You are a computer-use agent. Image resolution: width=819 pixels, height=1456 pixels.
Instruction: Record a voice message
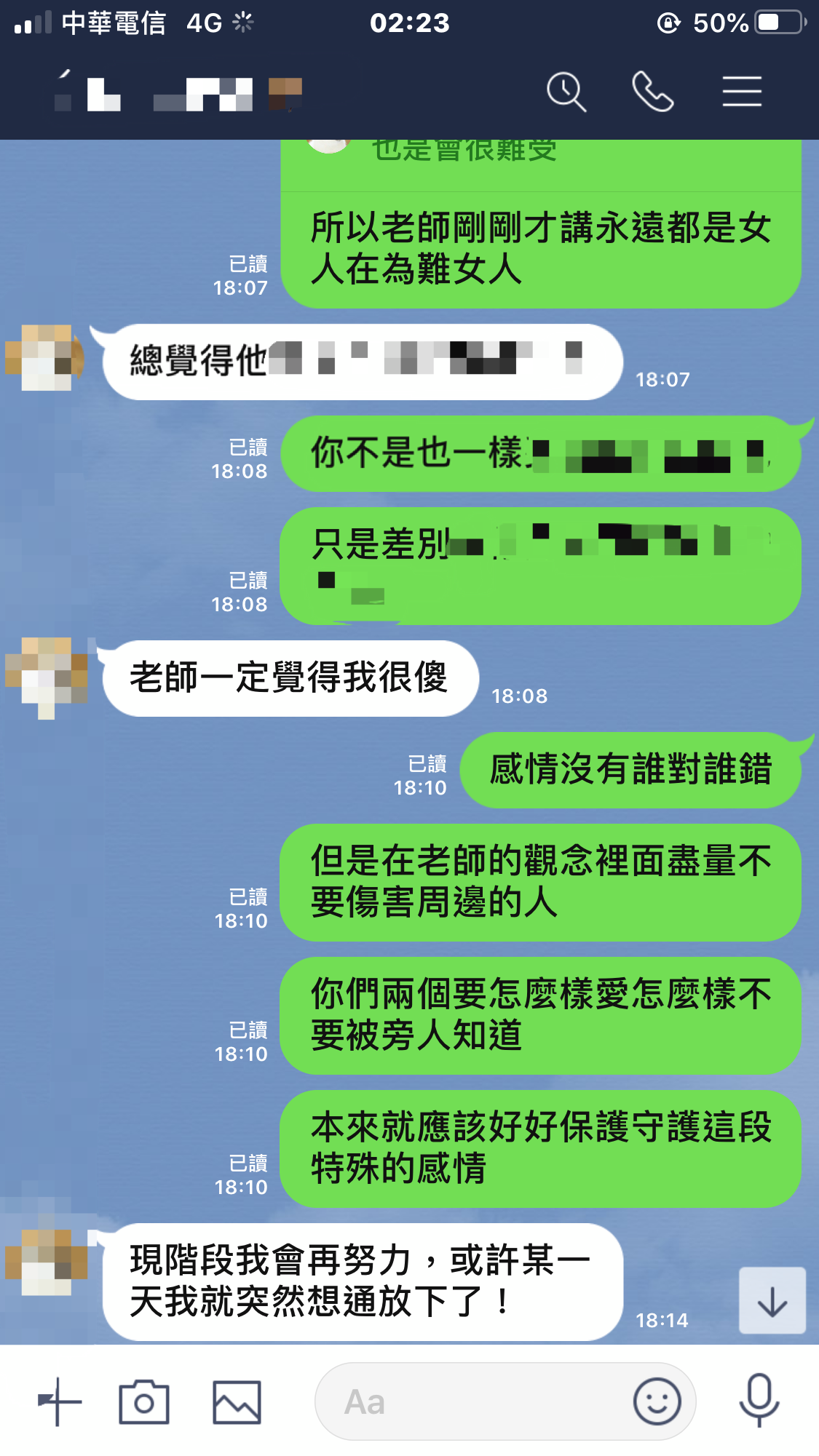pos(759,1401)
